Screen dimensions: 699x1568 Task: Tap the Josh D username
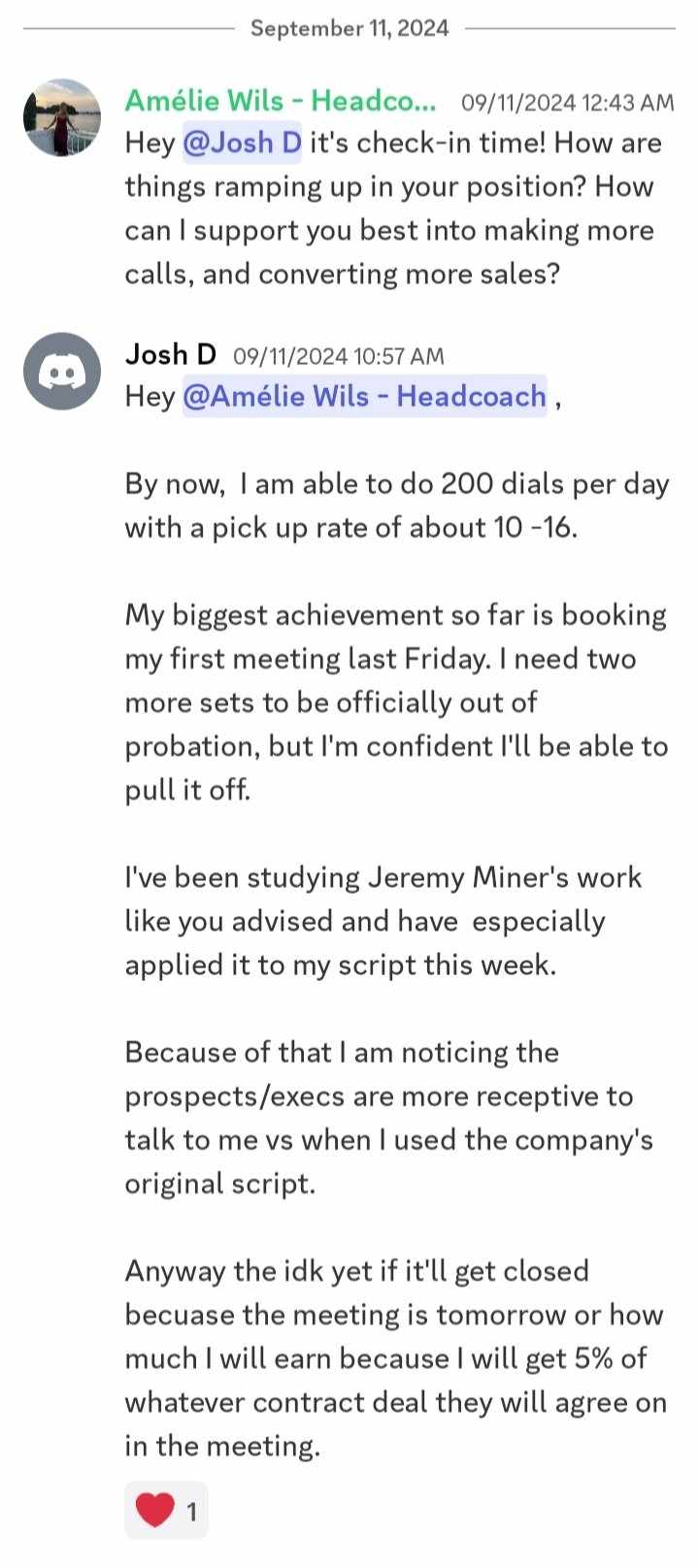171,354
